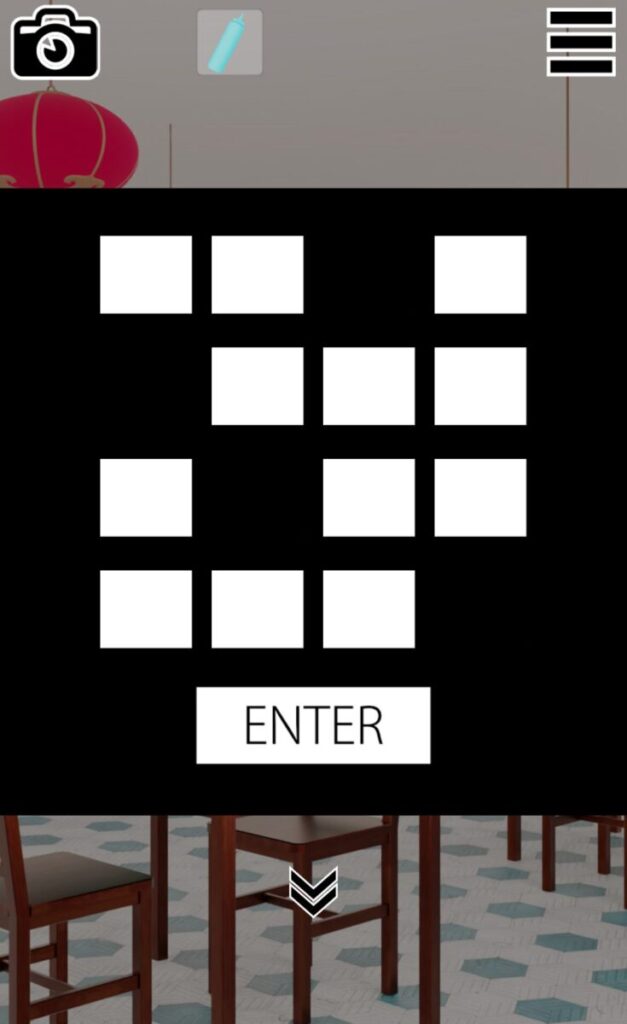
Task: Tap the double down arrow to go back
Action: coord(314,891)
